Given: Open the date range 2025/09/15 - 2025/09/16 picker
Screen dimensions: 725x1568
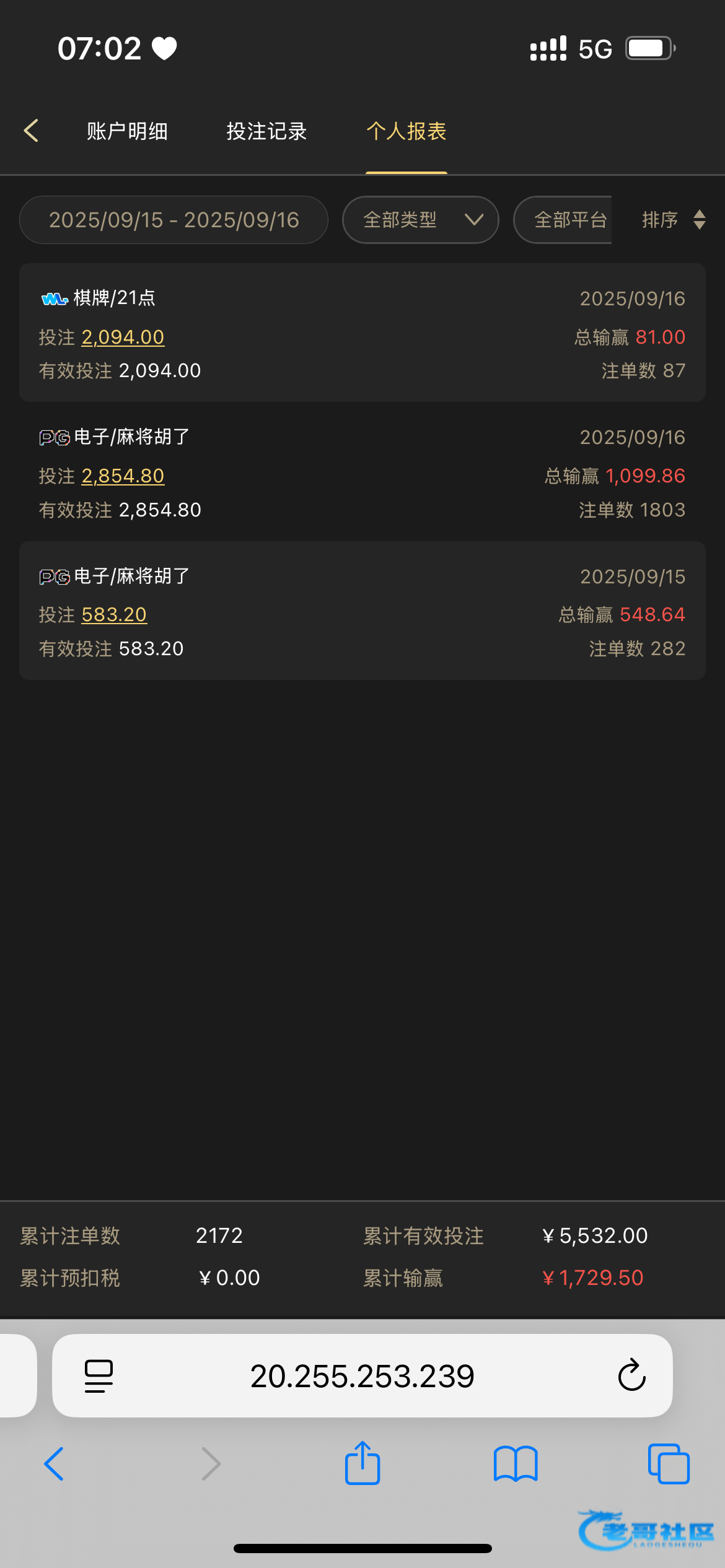Looking at the screenshot, I should coord(174,220).
